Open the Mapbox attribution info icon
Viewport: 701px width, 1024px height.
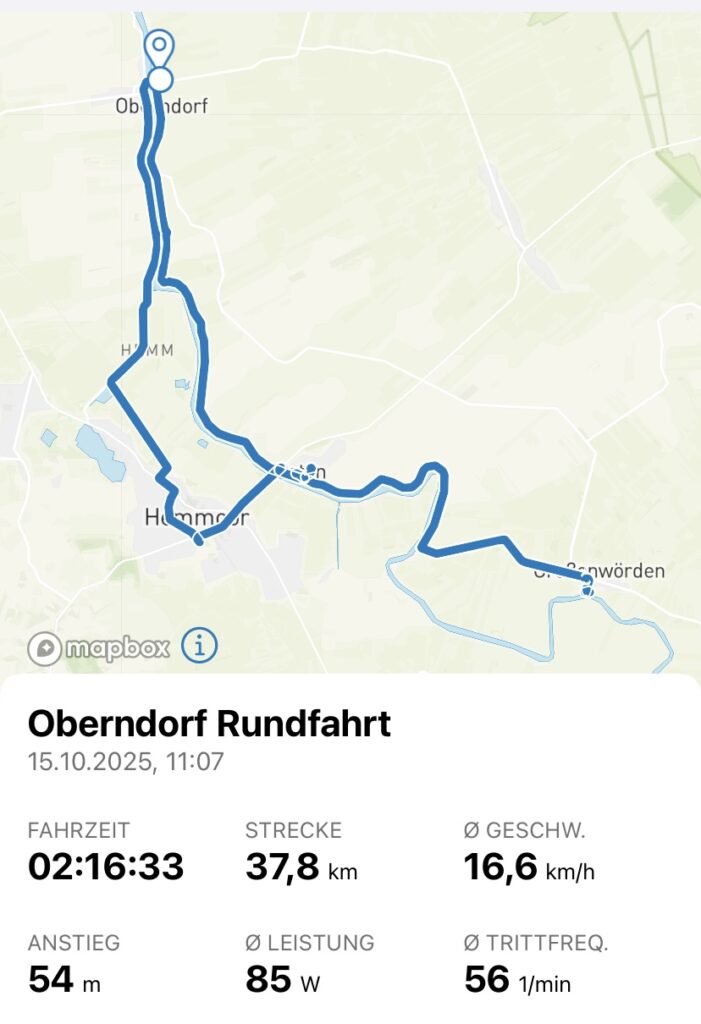199,646
